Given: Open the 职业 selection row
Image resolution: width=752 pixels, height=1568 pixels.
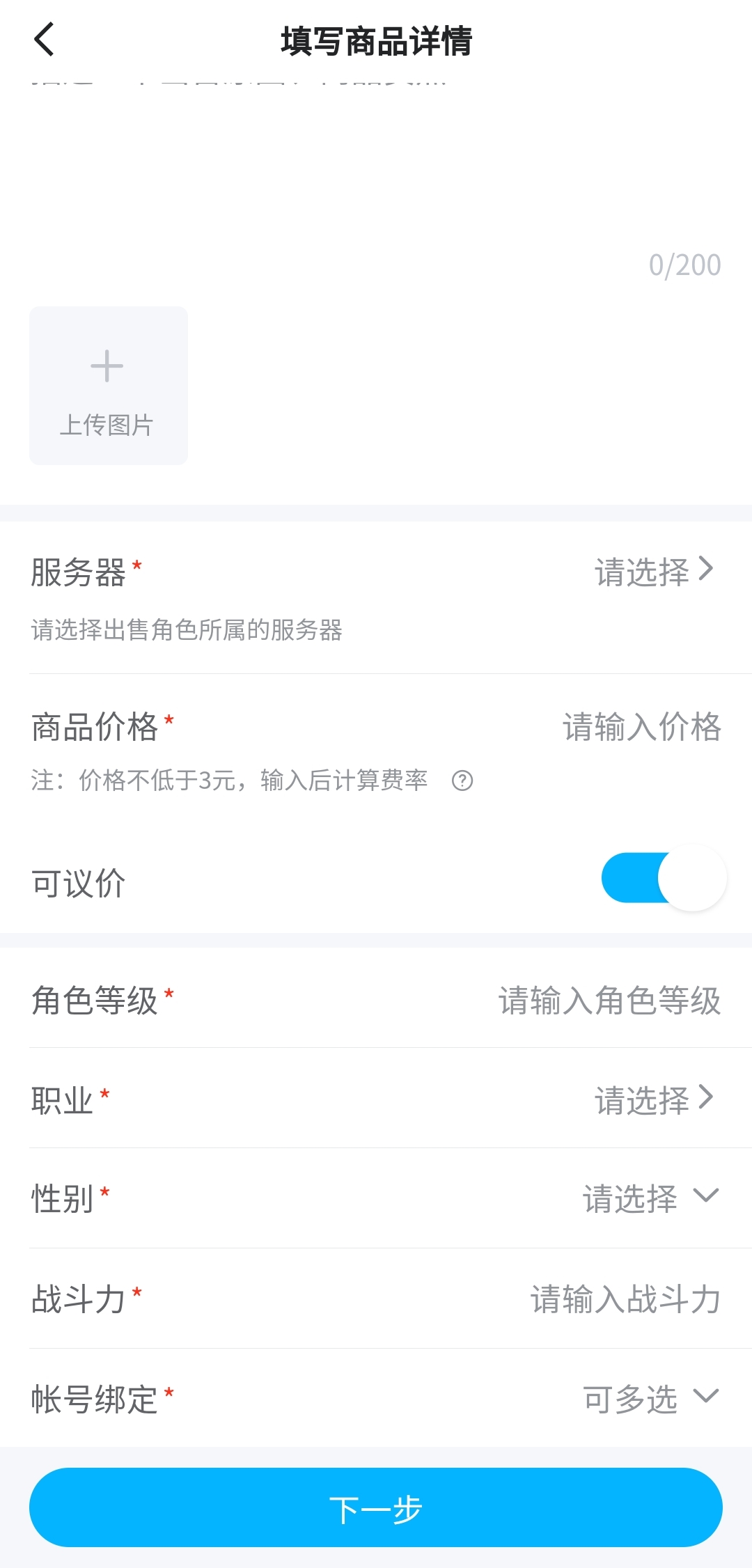Looking at the screenshot, I should click(x=653, y=1099).
